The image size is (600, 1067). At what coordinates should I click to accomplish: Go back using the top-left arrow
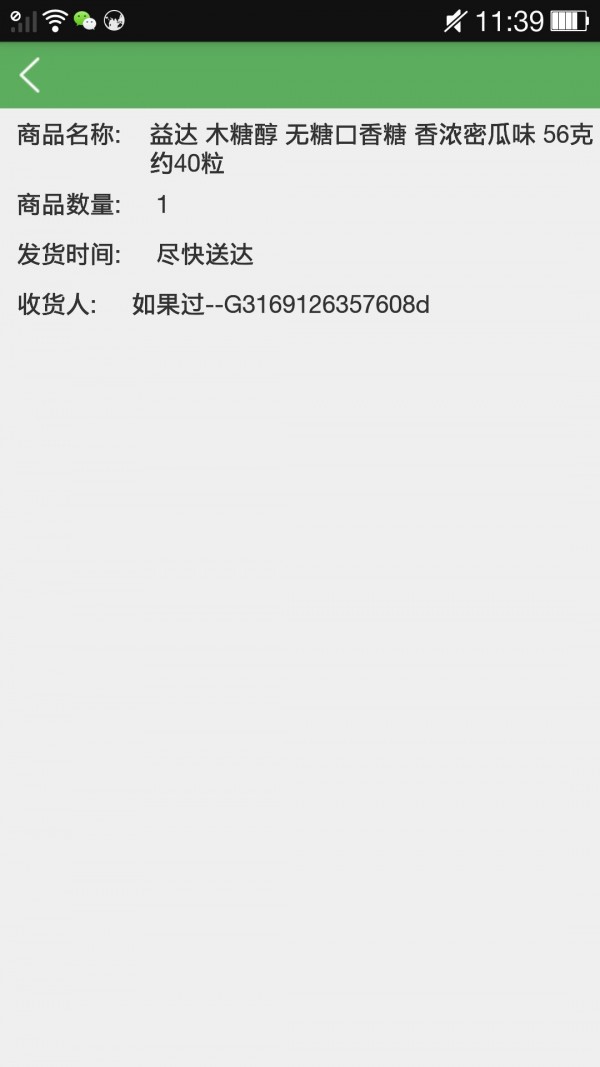[30, 75]
